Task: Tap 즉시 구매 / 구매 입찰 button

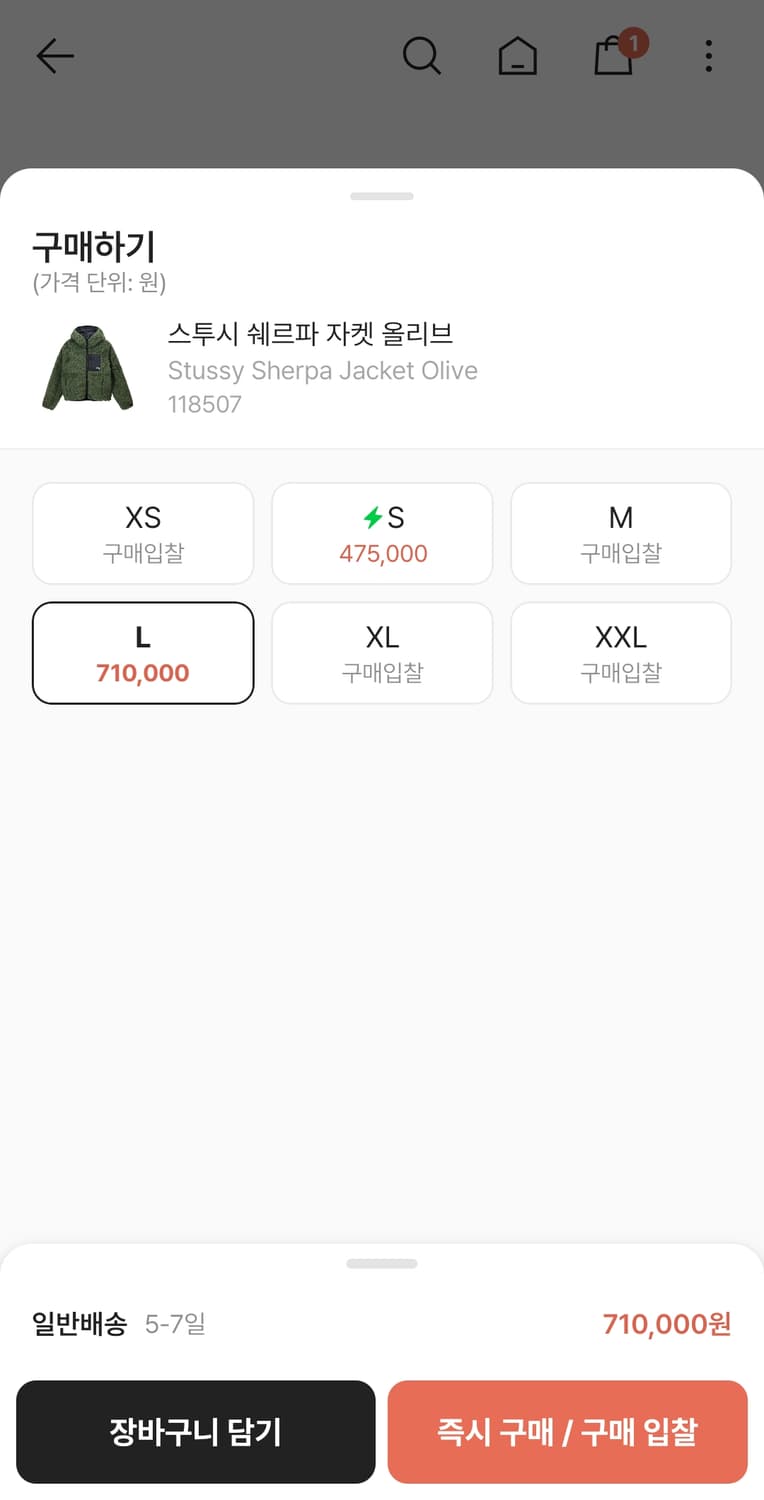Action: click(x=567, y=1431)
